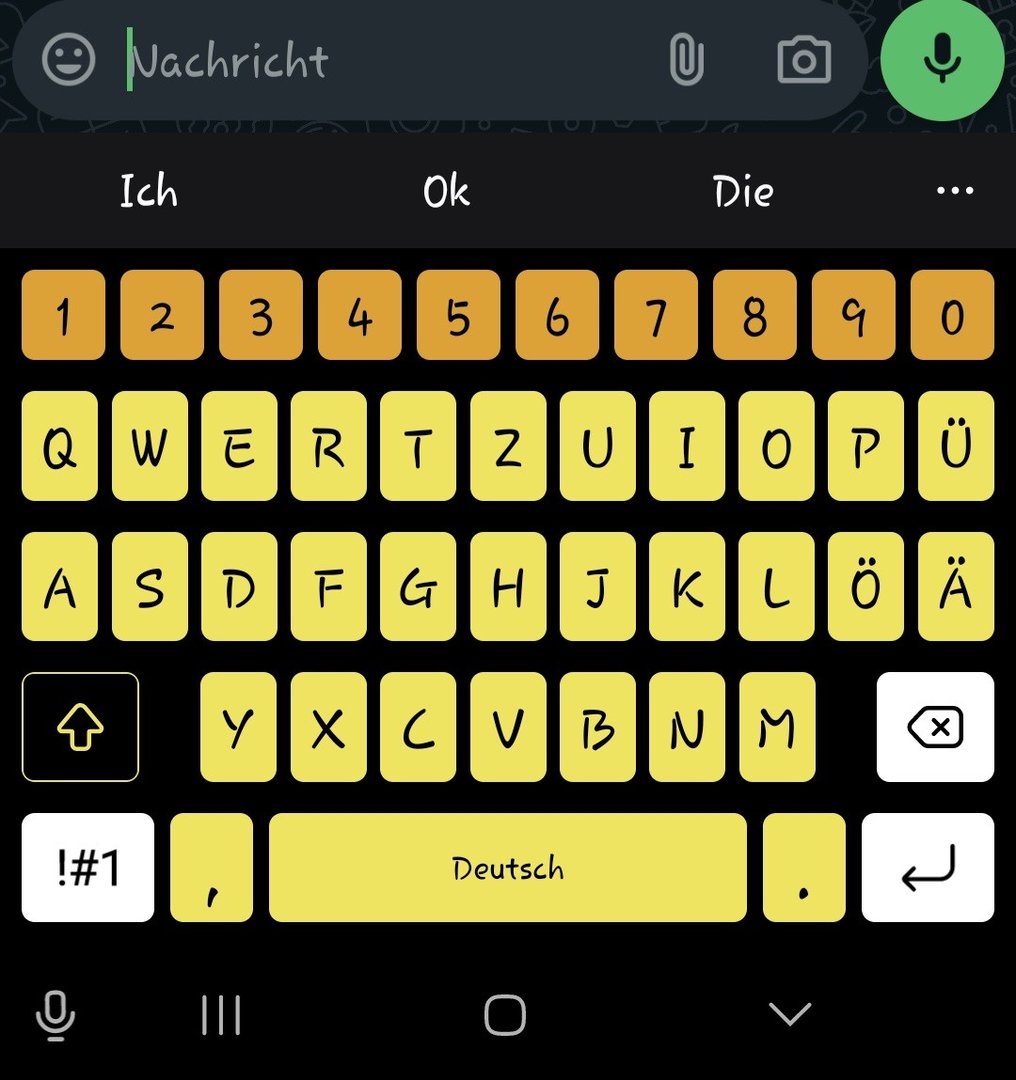Open the emoji picker
This screenshot has height=1080, width=1016.
tap(68, 60)
